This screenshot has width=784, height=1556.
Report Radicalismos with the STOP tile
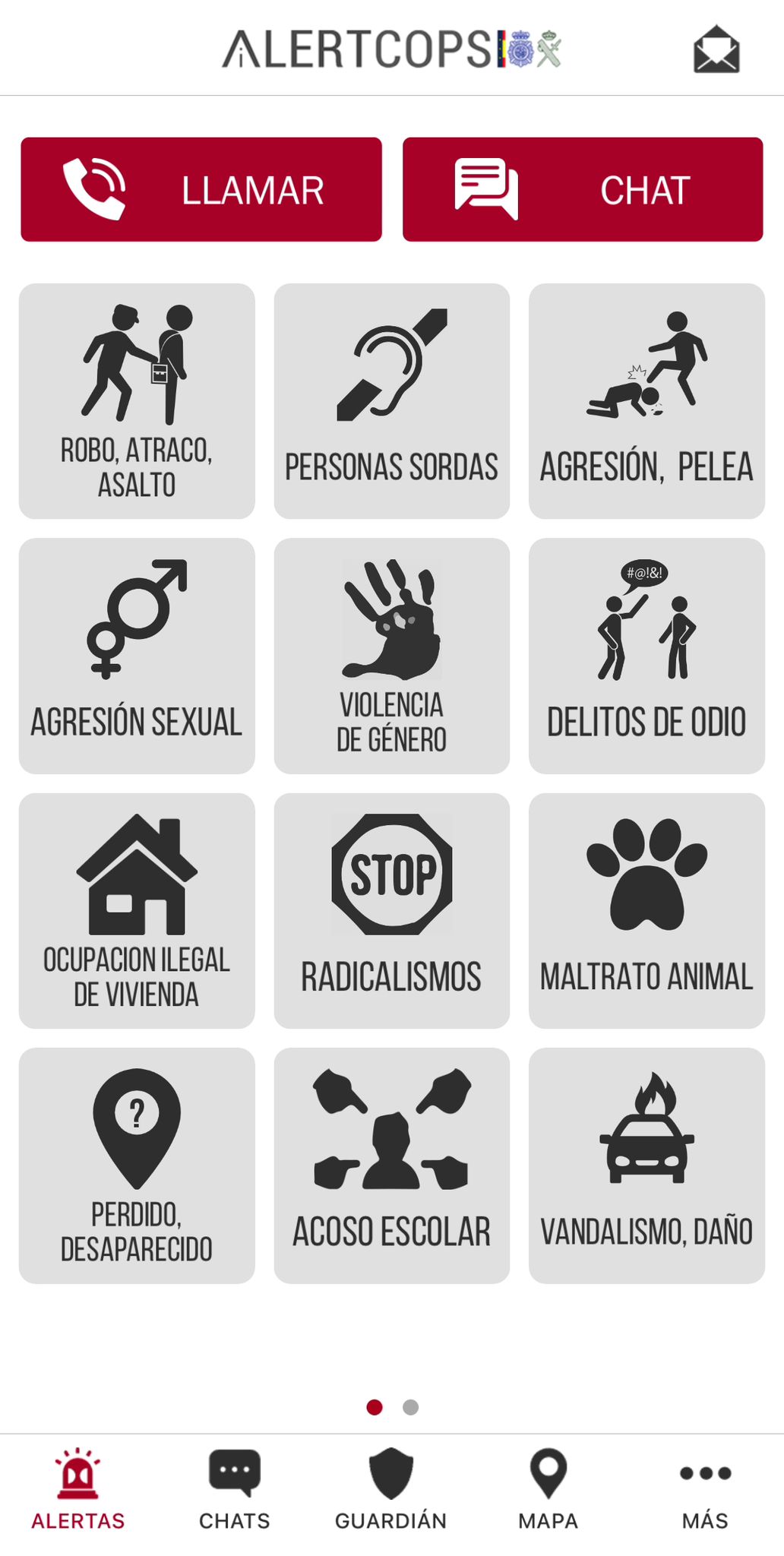coord(391,910)
